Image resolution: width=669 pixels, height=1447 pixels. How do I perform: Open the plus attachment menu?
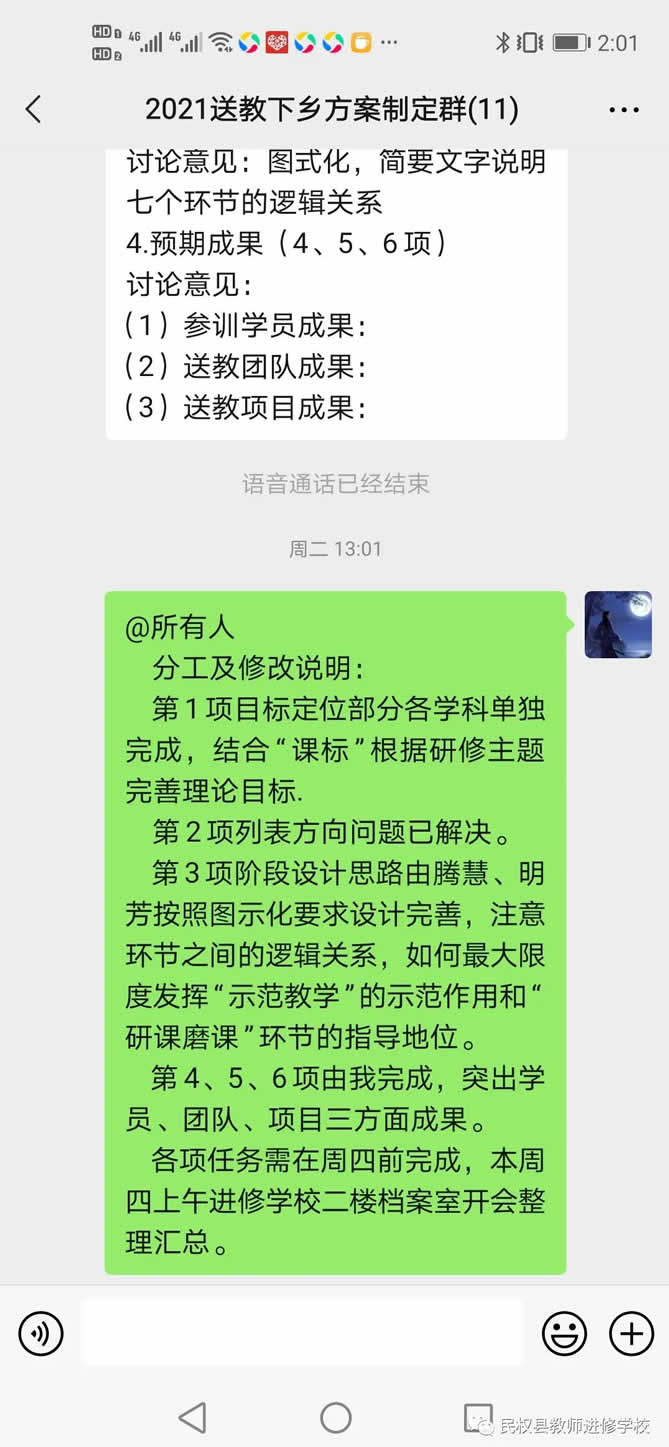(x=631, y=1333)
